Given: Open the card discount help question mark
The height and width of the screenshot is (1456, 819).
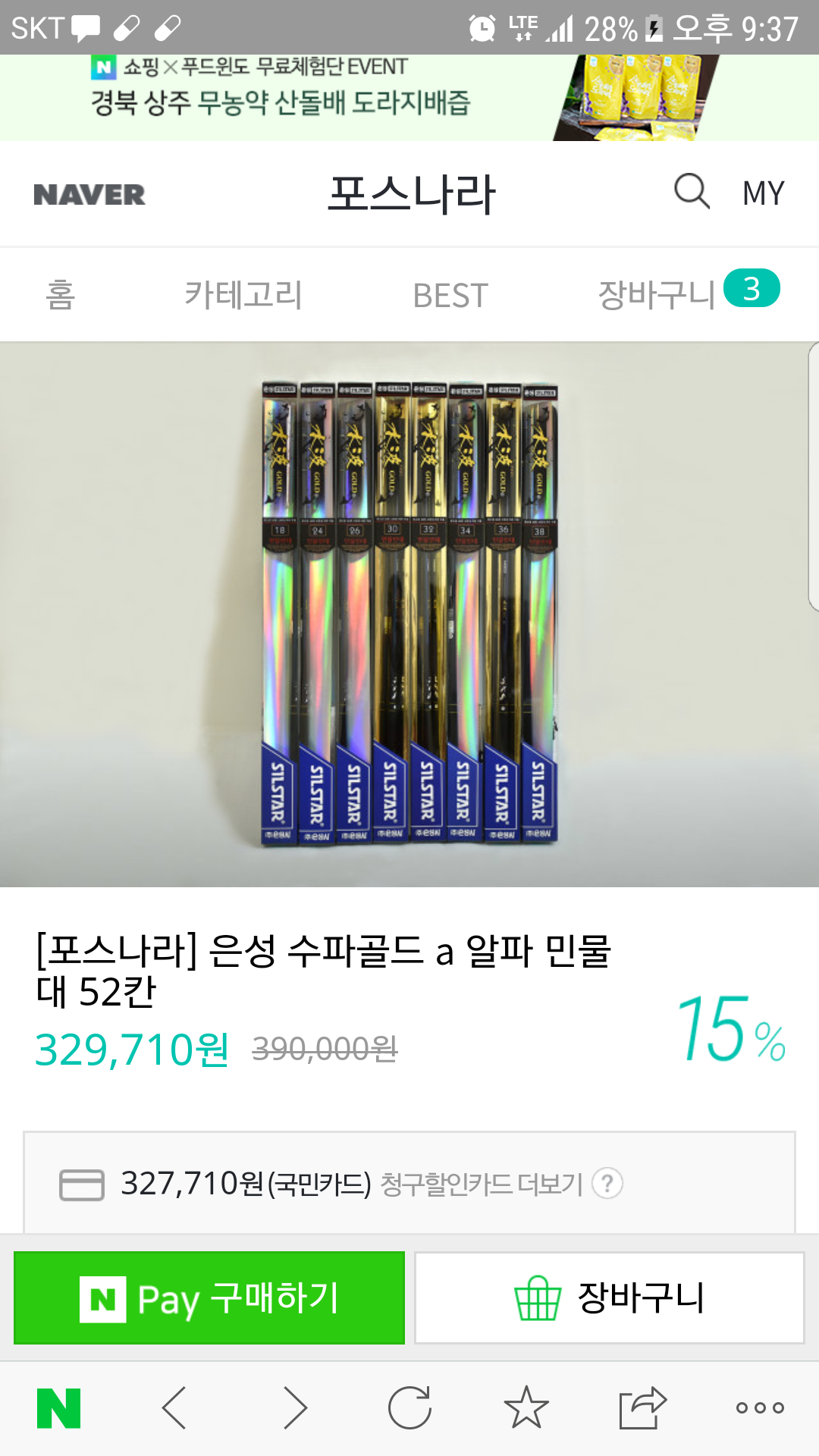Looking at the screenshot, I should coord(607,1183).
